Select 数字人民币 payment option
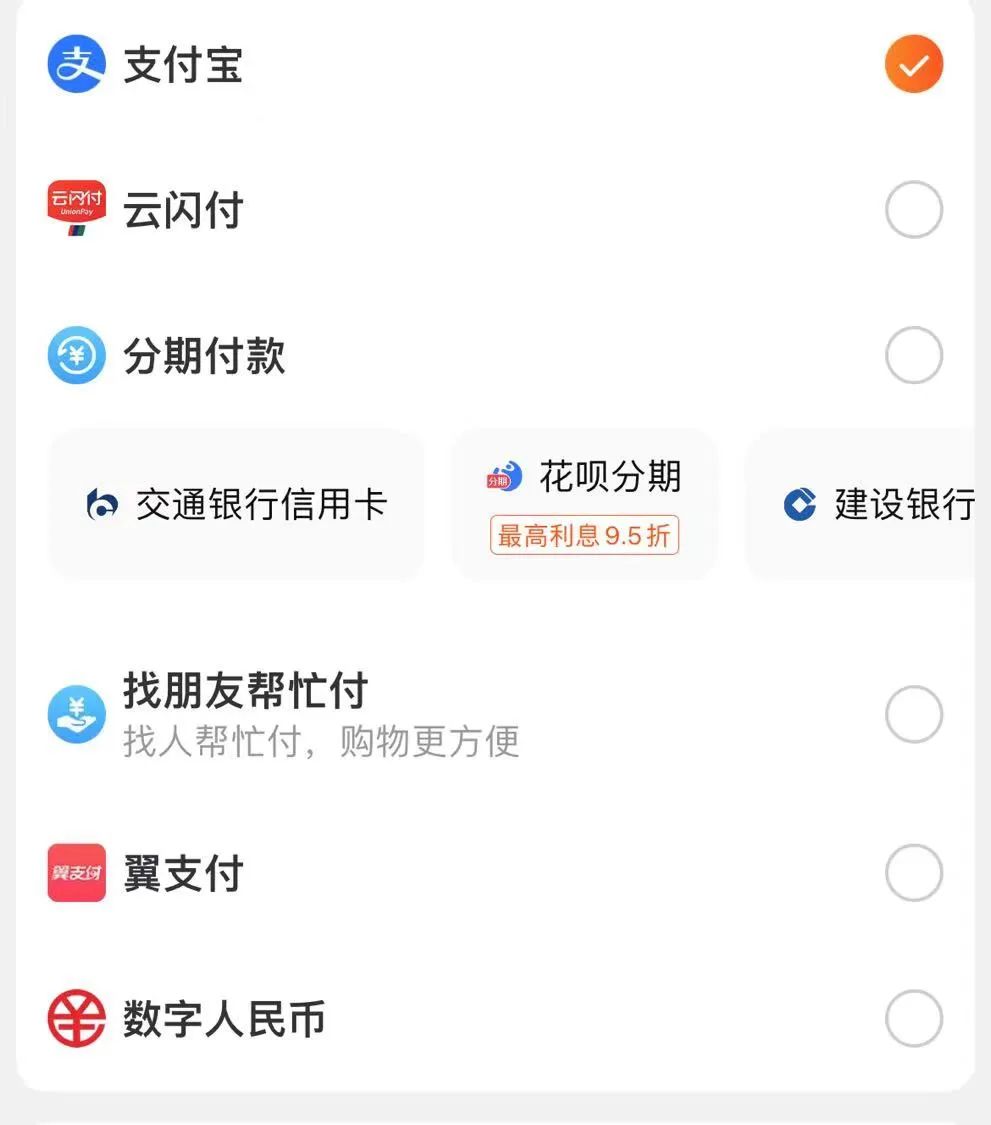Viewport: 991px width, 1125px height. pyautogui.click(x=913, y=1019)
